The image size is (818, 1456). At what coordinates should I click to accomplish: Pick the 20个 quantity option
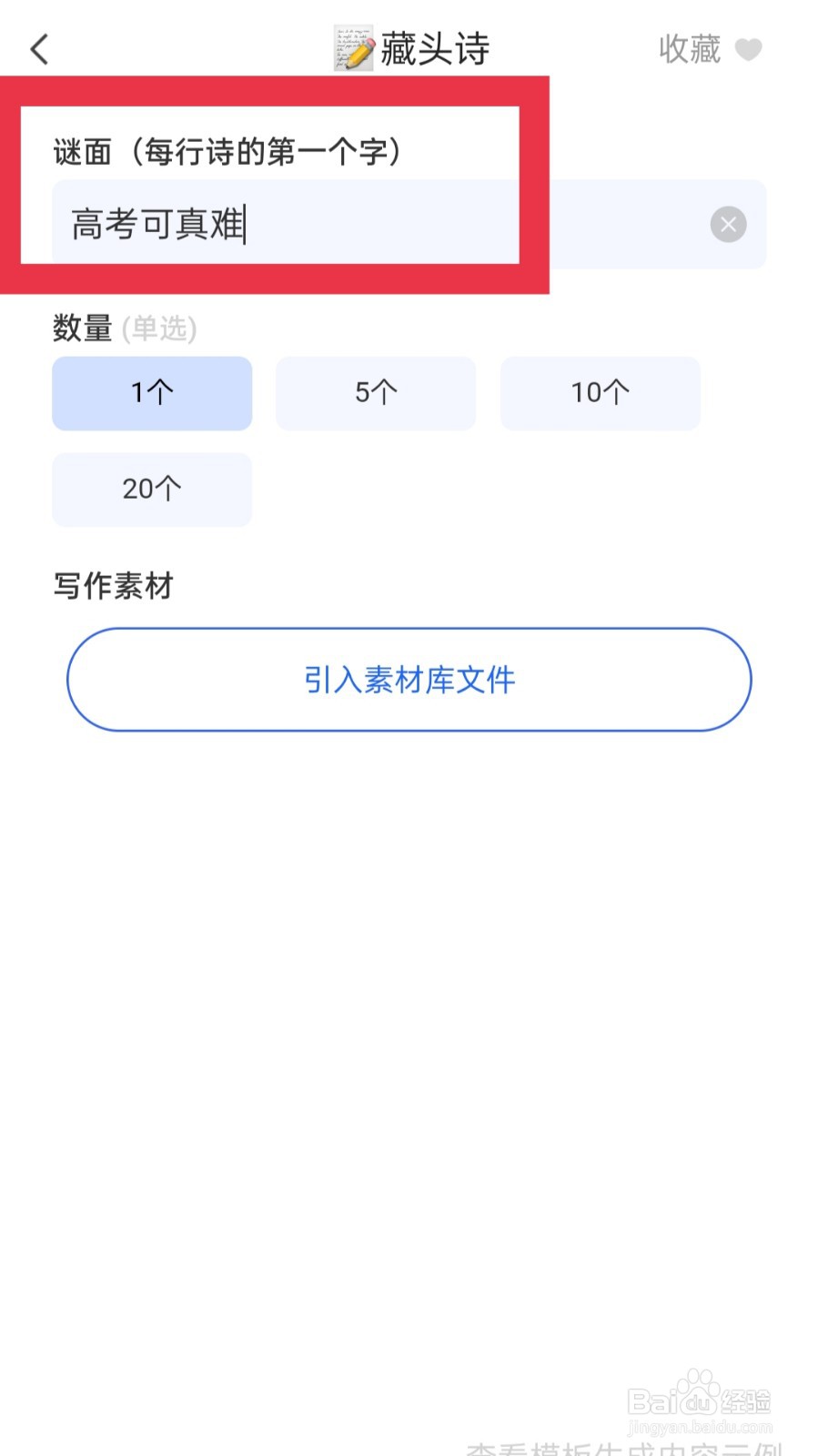tap(152, 490)
